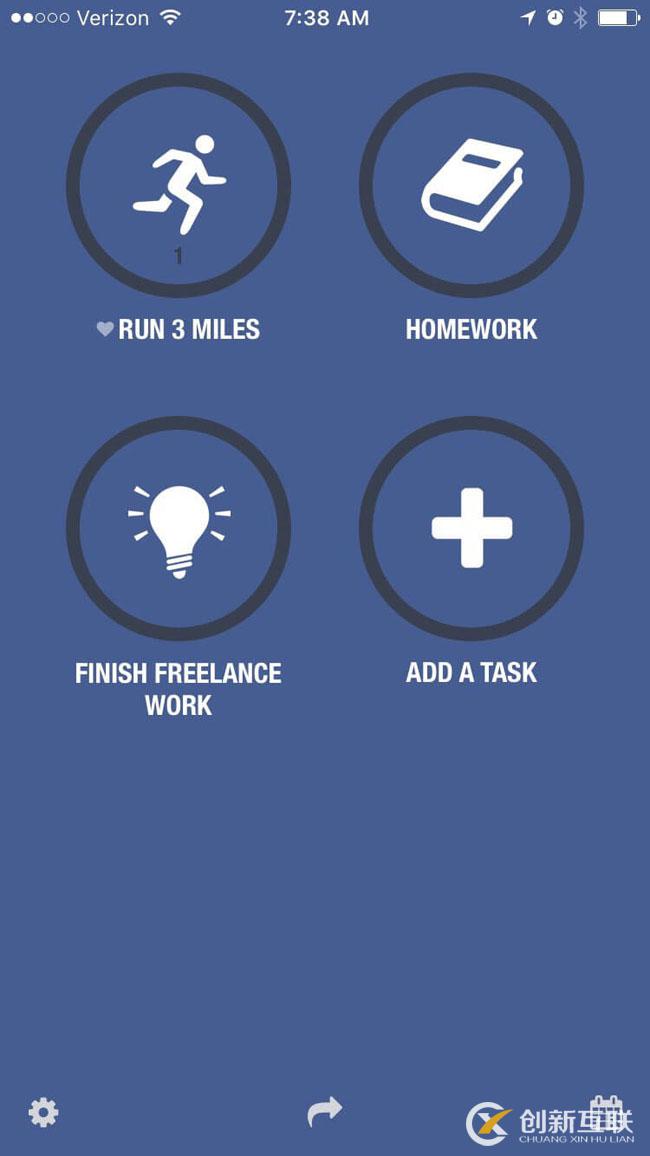Tap the Run 3 Miles task circle
The image size is (650, 1156).
(178, 186)
